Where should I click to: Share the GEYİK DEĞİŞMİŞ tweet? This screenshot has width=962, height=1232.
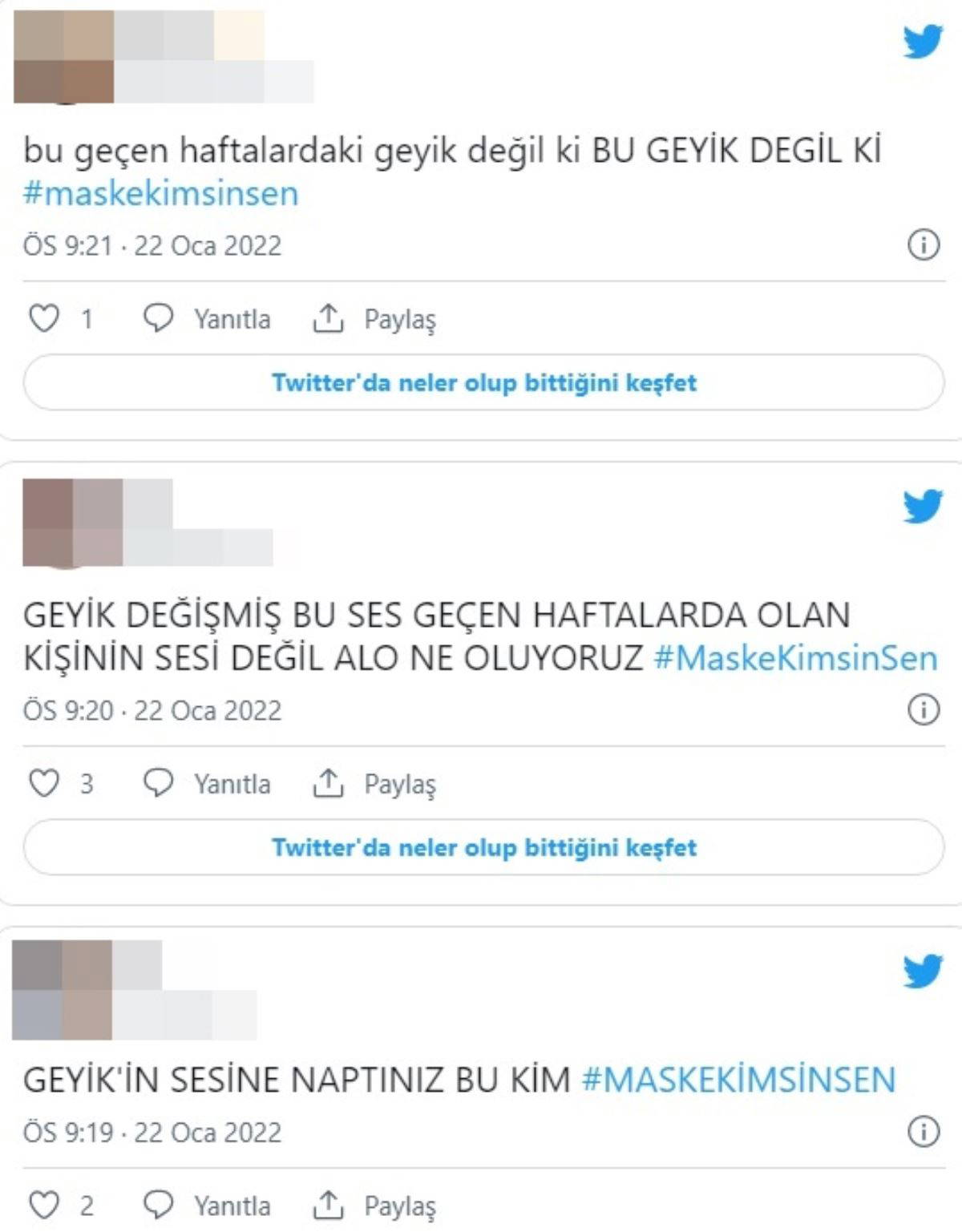[374, 784]
